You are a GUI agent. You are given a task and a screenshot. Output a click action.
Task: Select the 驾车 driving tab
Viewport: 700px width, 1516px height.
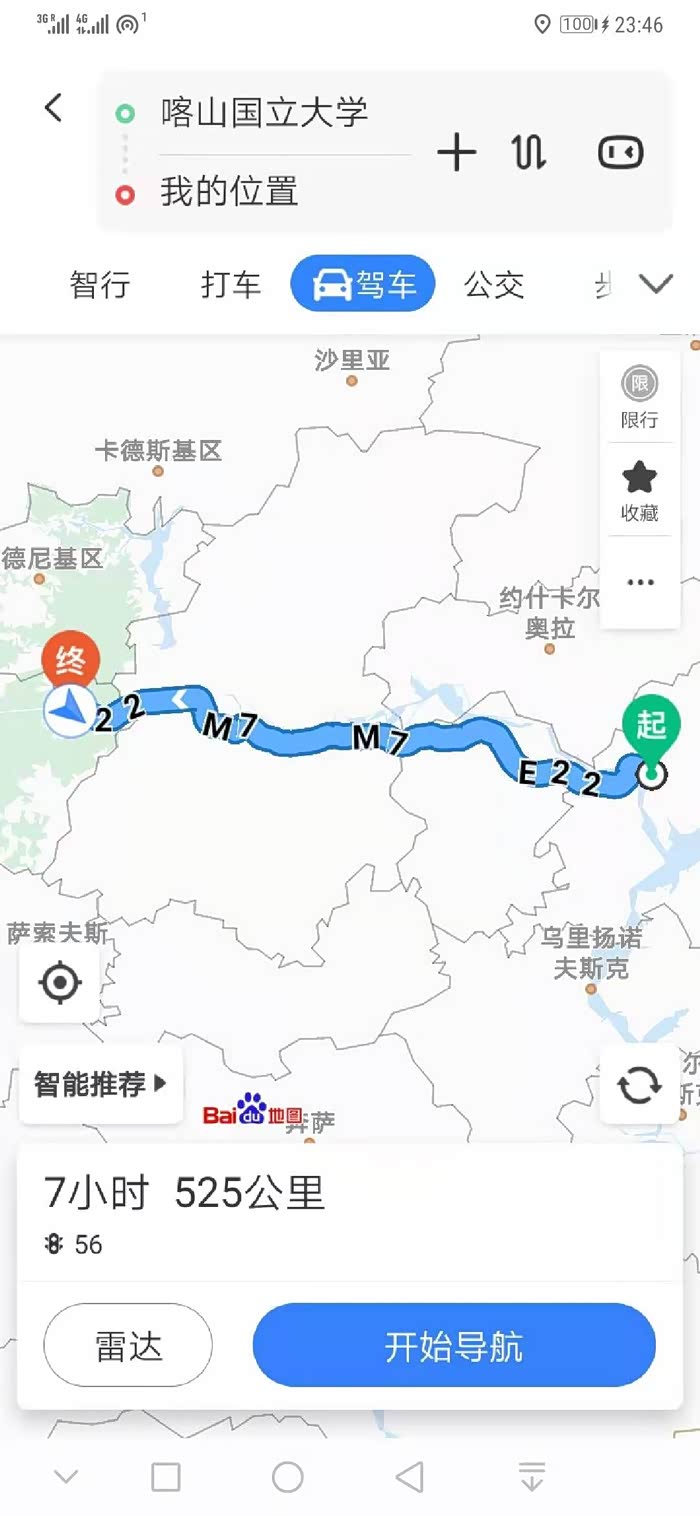pos(363,285)
